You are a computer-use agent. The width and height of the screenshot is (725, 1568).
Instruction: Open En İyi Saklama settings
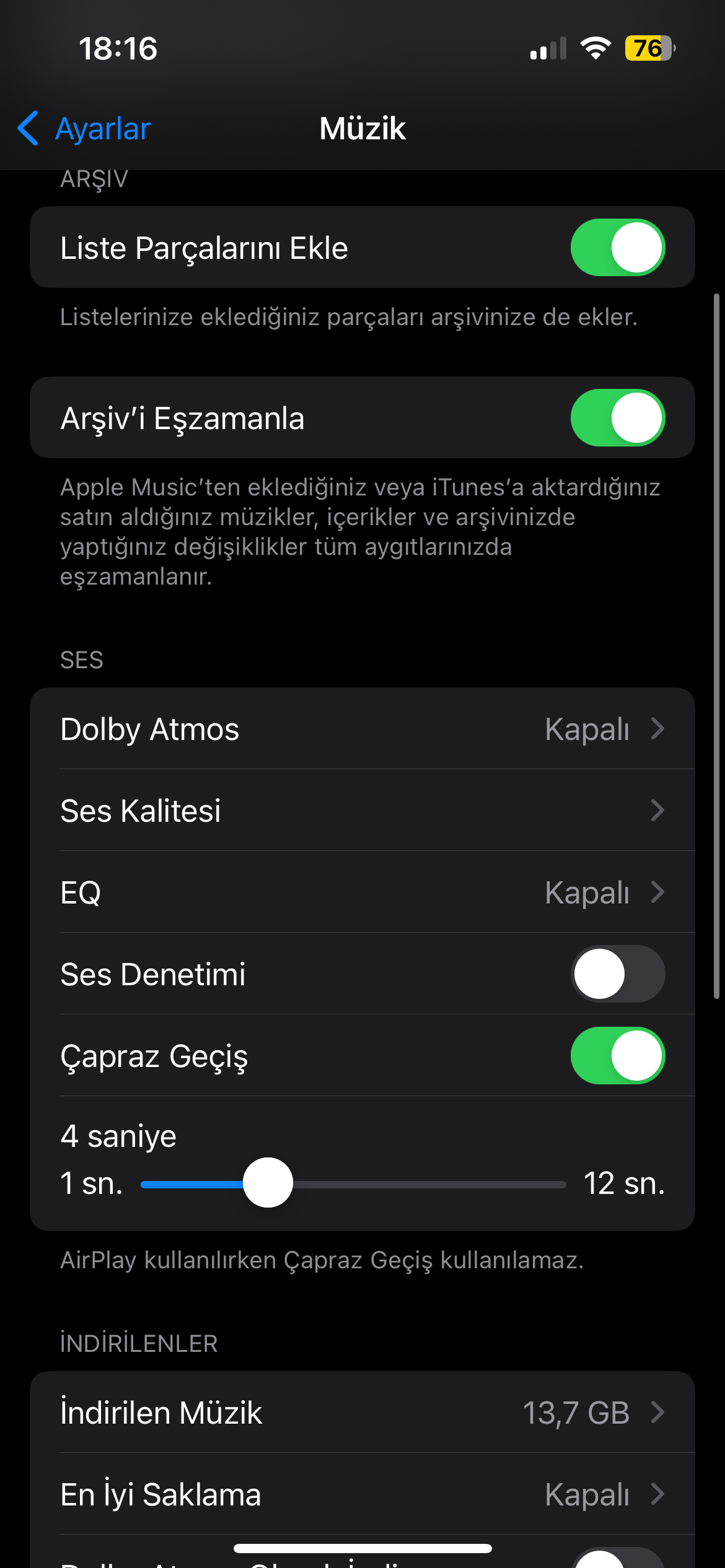(x=362, y=1494)
